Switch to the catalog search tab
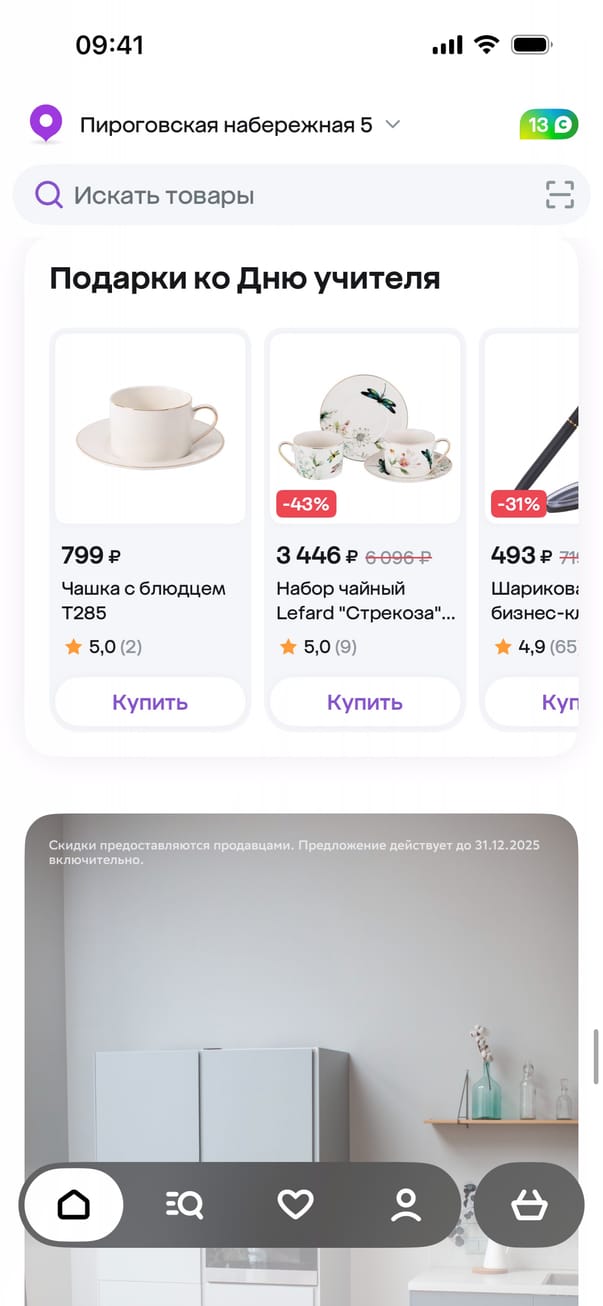This screenshot has width=603, height=1306. [184, 1205]
